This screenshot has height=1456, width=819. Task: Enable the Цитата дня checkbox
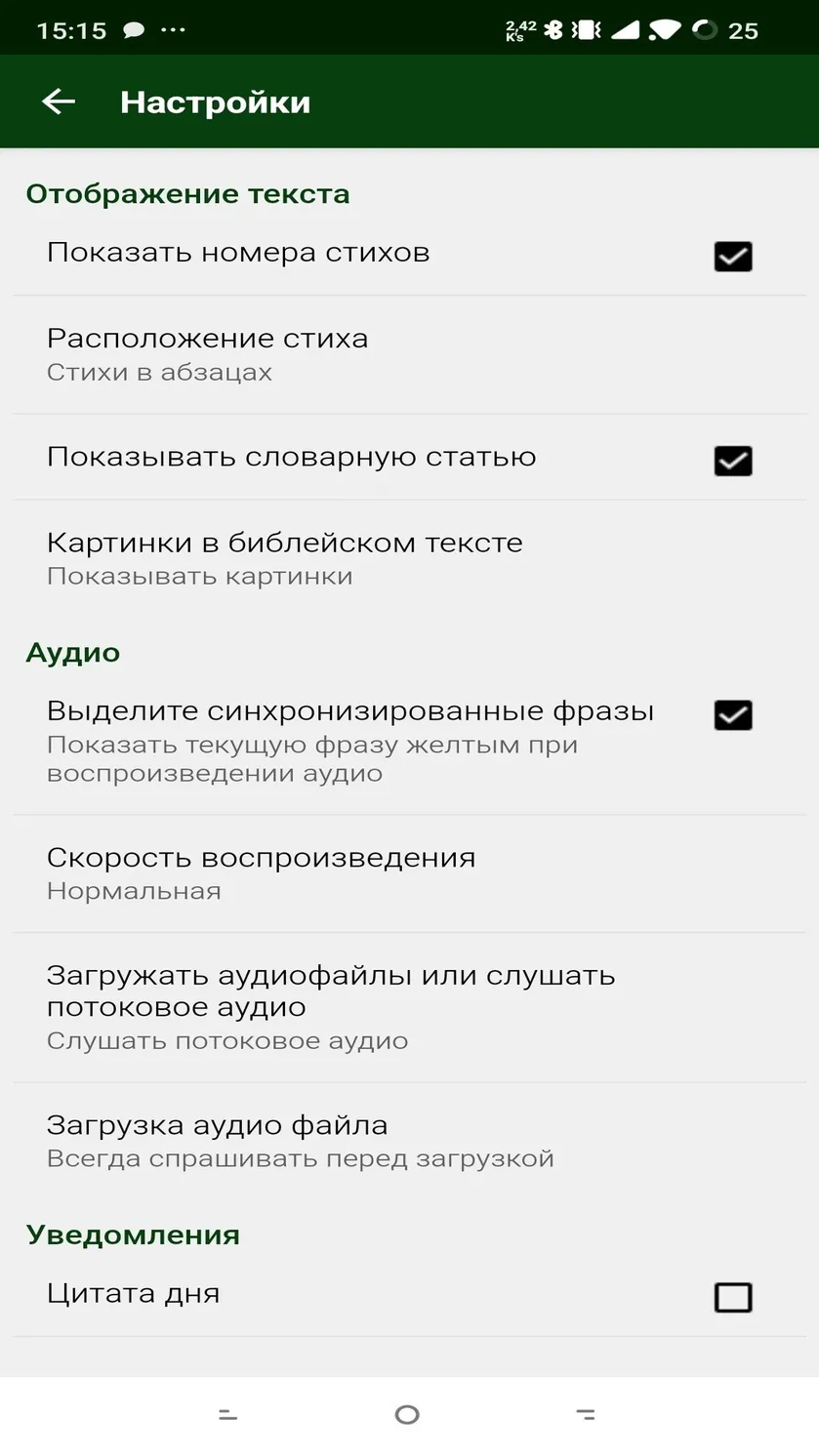coord(733,1297)
